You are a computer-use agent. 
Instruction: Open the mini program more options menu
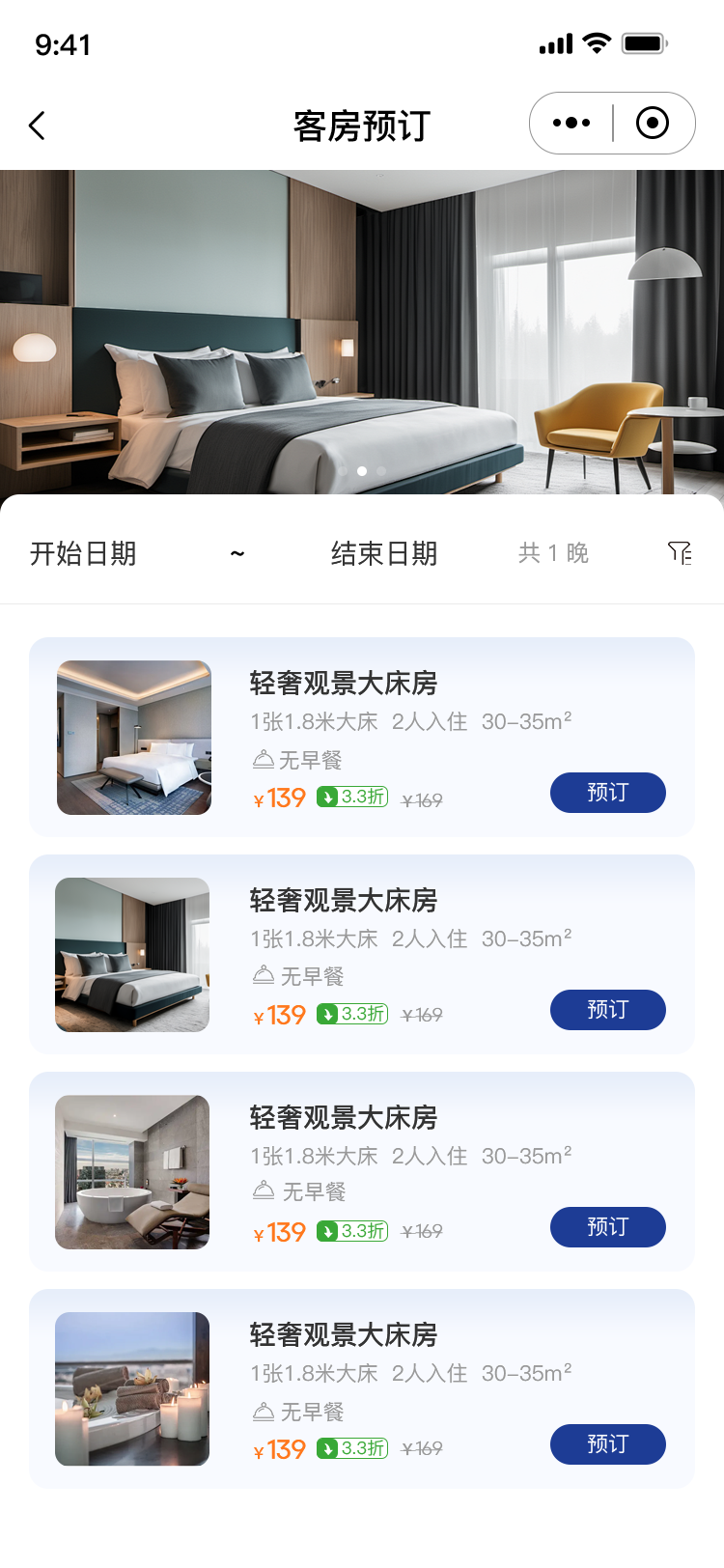coord(571,124)
